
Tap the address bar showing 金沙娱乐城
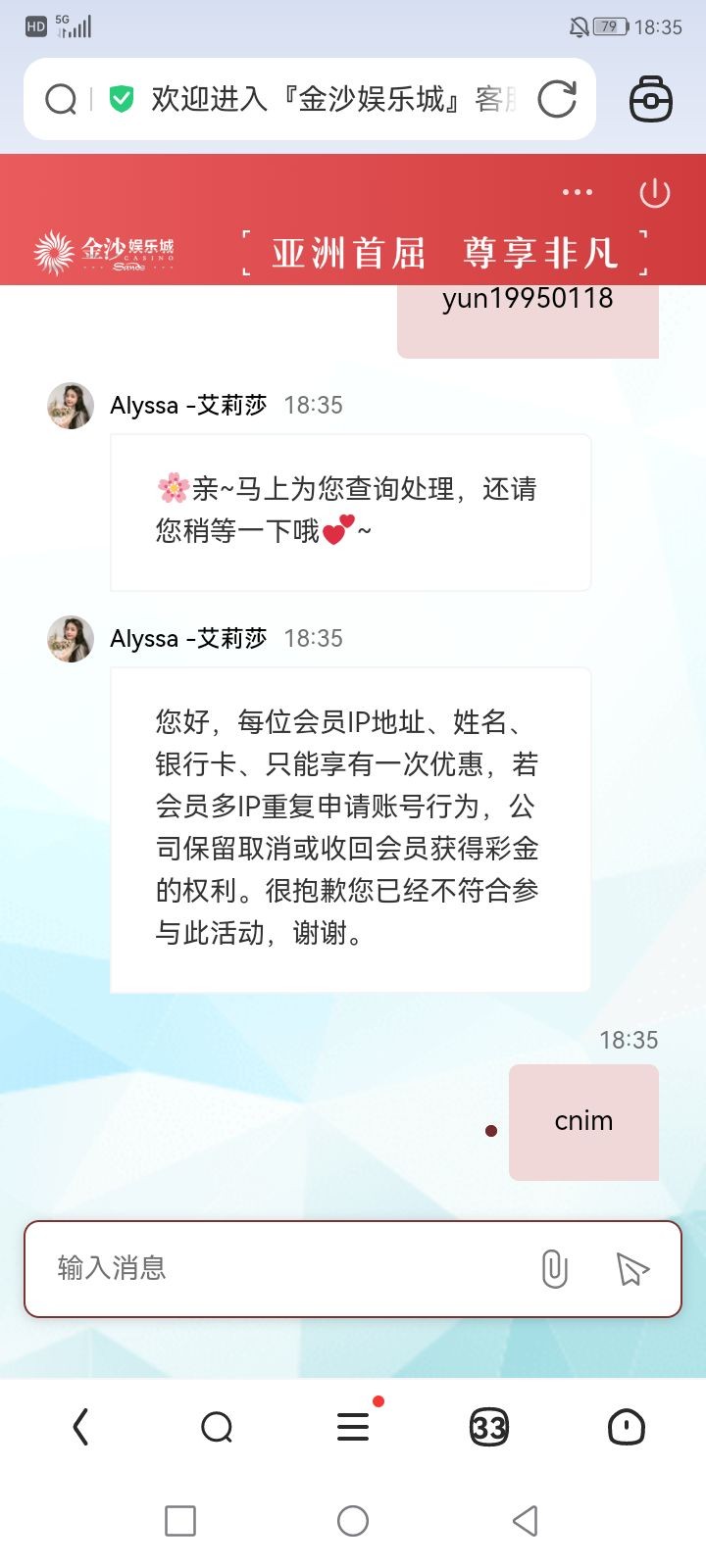pos(314,99)
